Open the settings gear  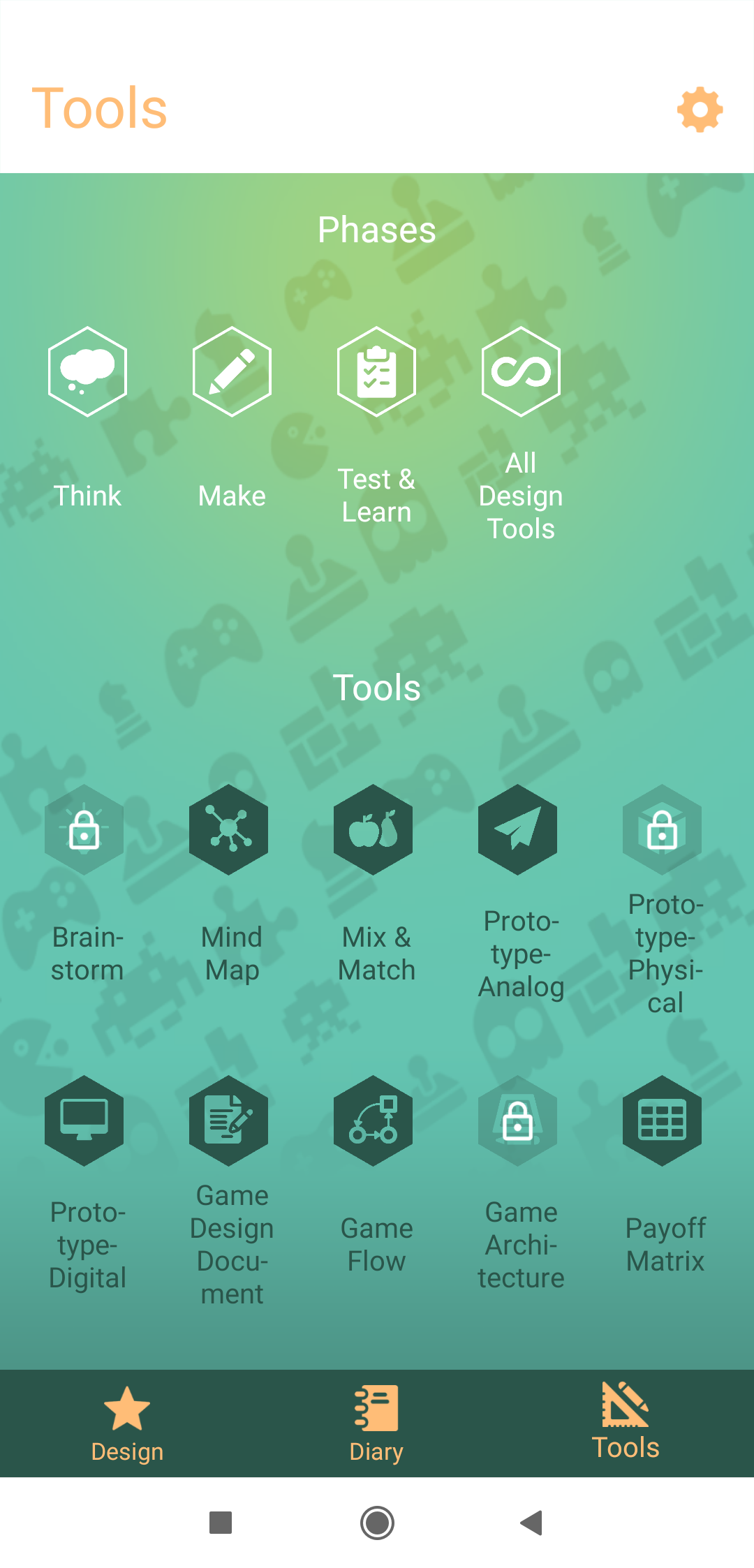(700, 110)
